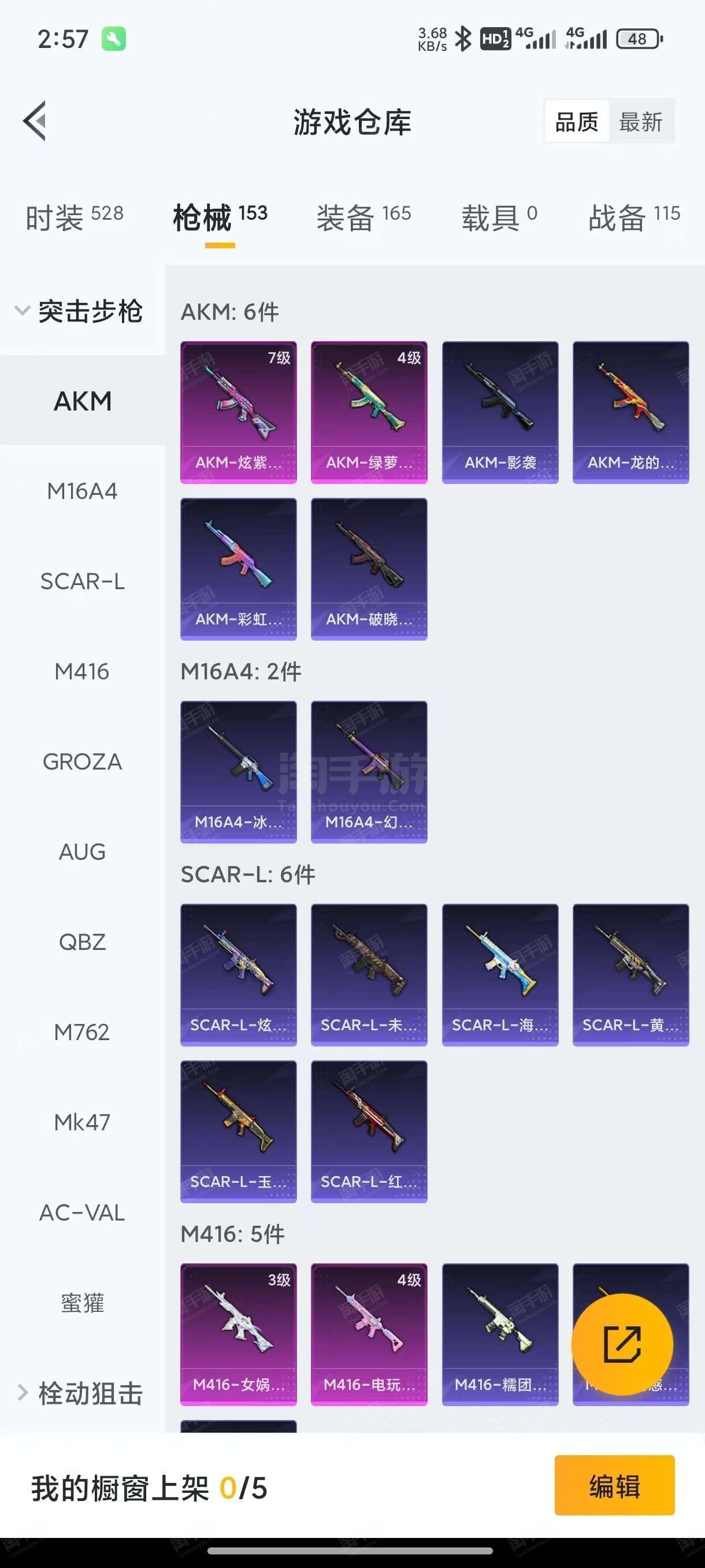This screenshot has height=1568, width=705.
Task: Switch to the 战备 tab
Action: (634, 217)
